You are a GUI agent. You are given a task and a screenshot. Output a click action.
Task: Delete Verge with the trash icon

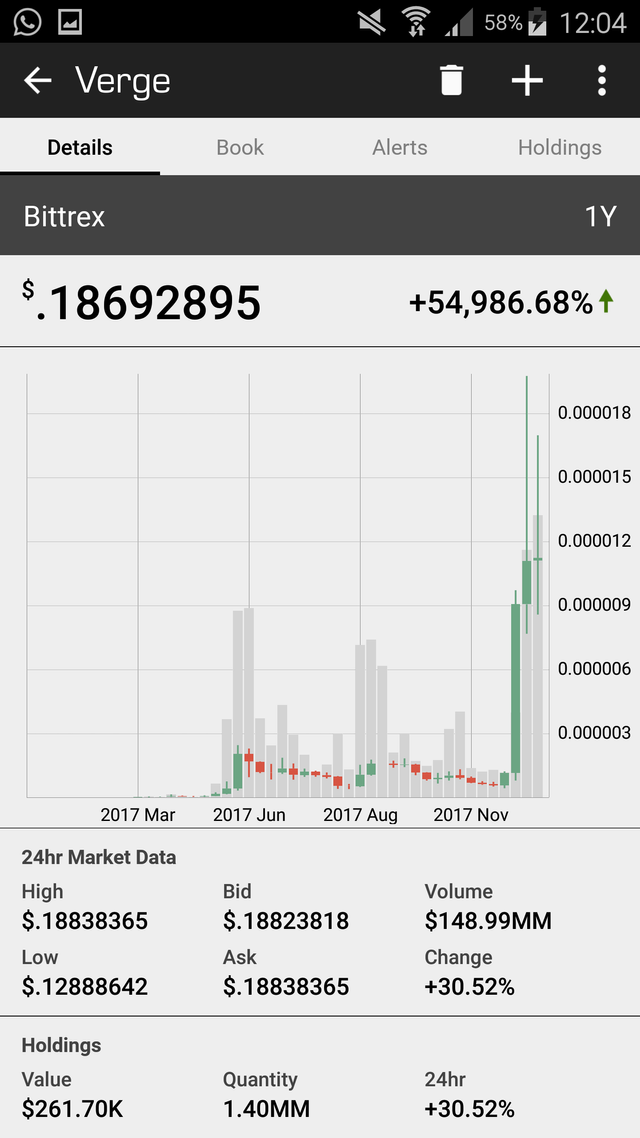pyautogui.click(x=452, y=81)
